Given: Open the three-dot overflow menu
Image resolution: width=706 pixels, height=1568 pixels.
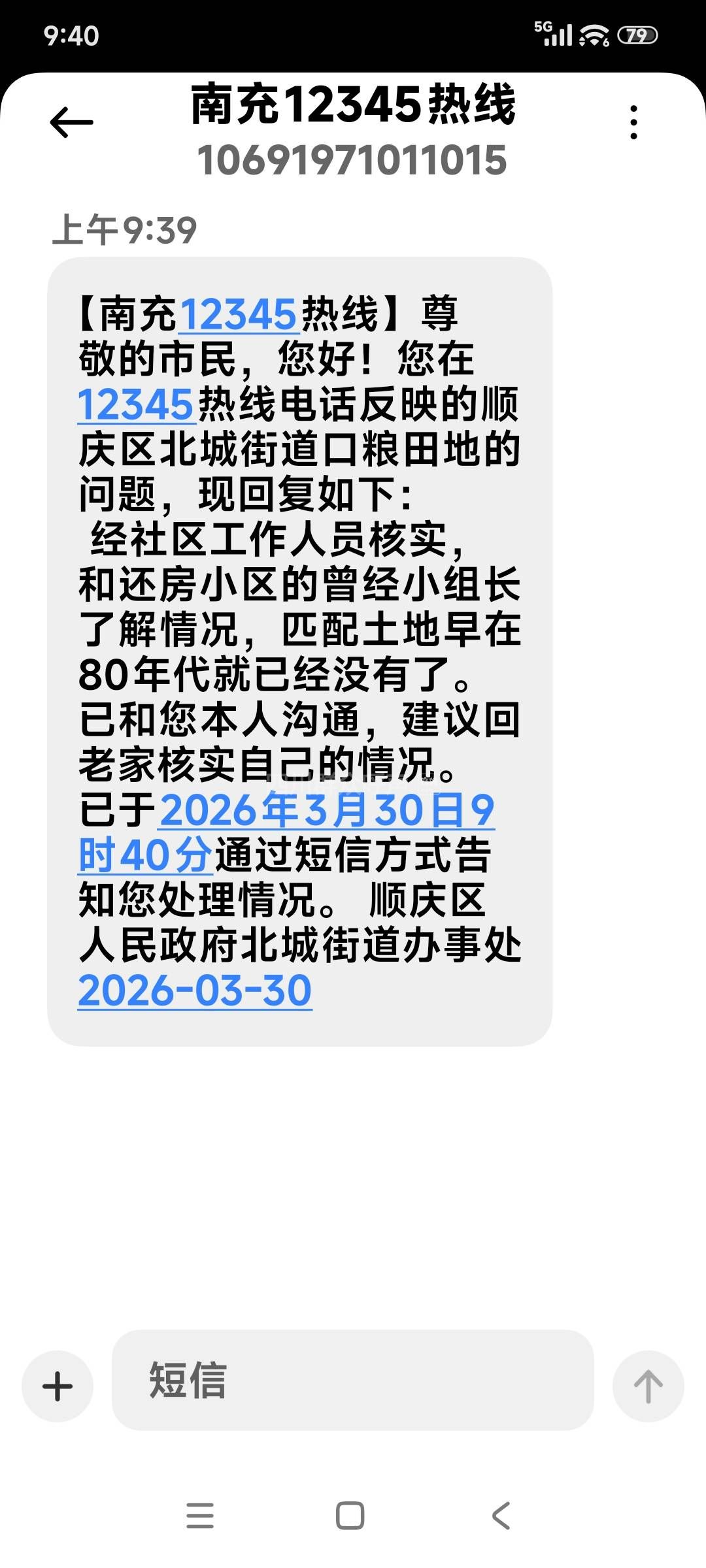Looking at the screenshot, I should click(x=633, y=122).
